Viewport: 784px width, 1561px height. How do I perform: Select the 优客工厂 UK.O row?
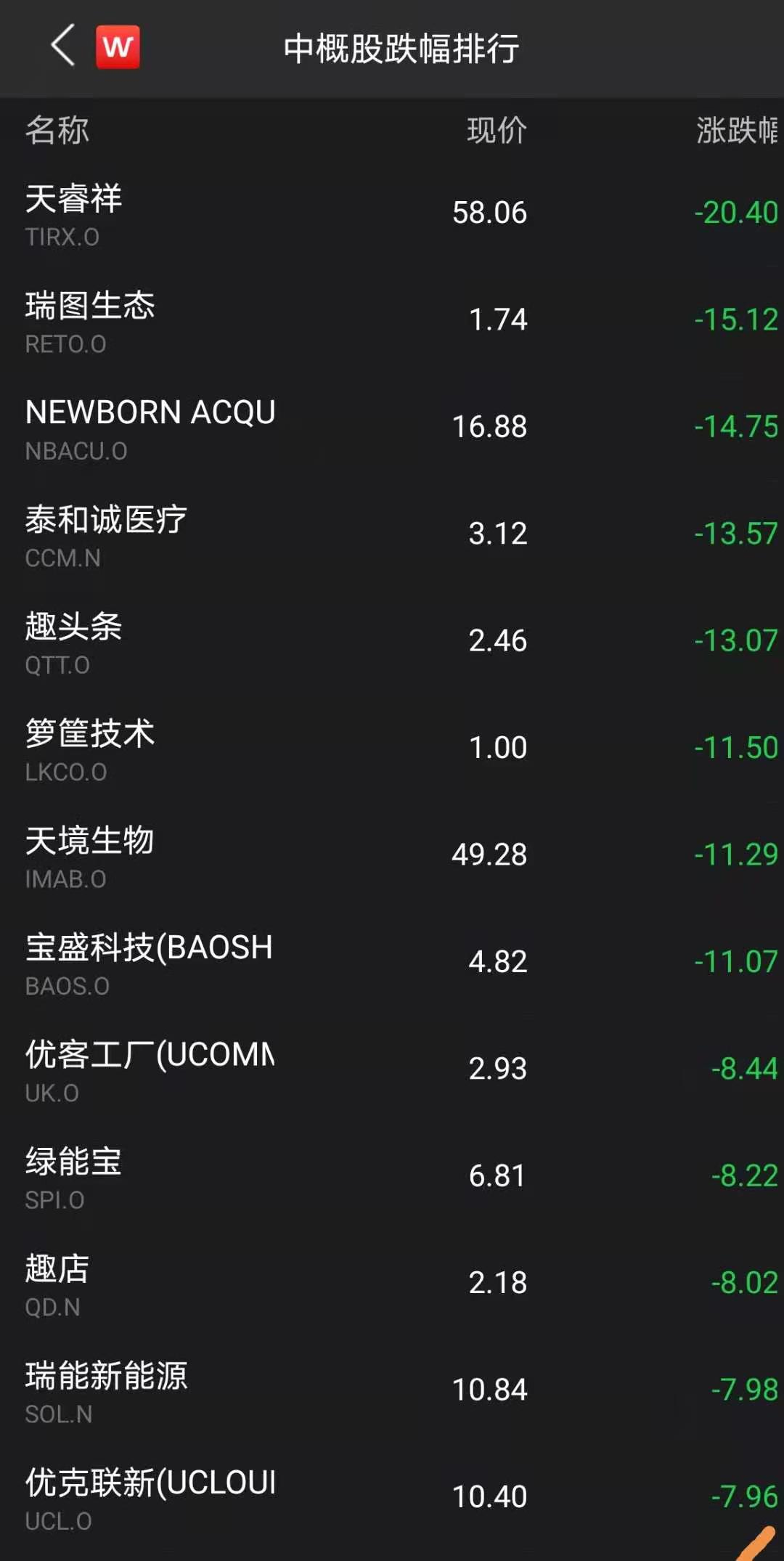tap(392, 1069)
